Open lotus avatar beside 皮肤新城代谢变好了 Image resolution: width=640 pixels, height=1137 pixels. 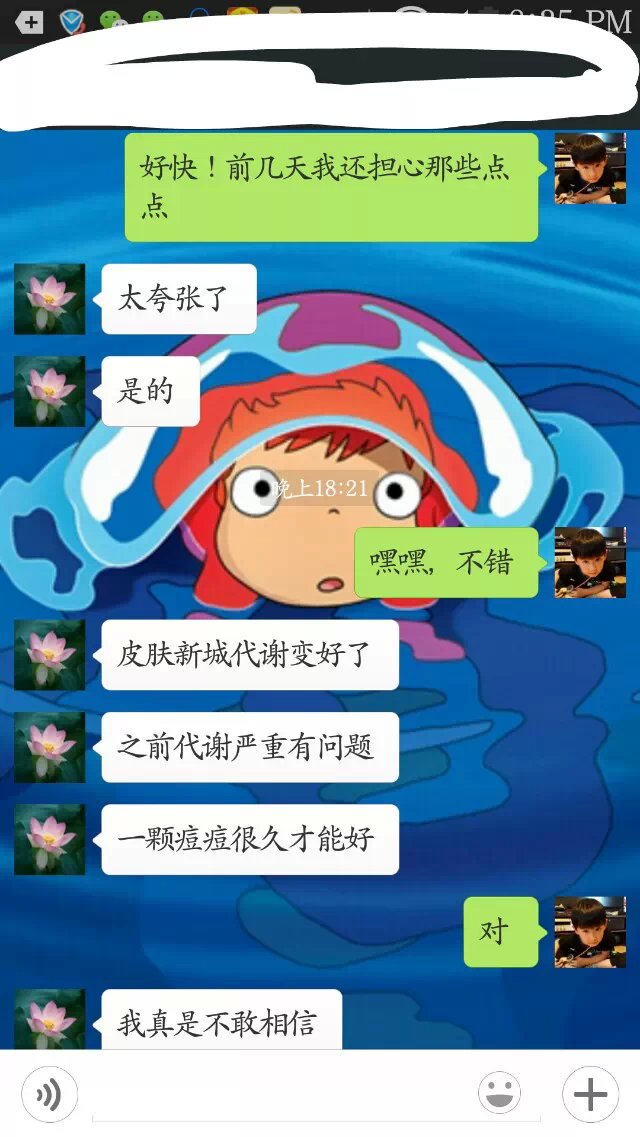click(49, 655)
